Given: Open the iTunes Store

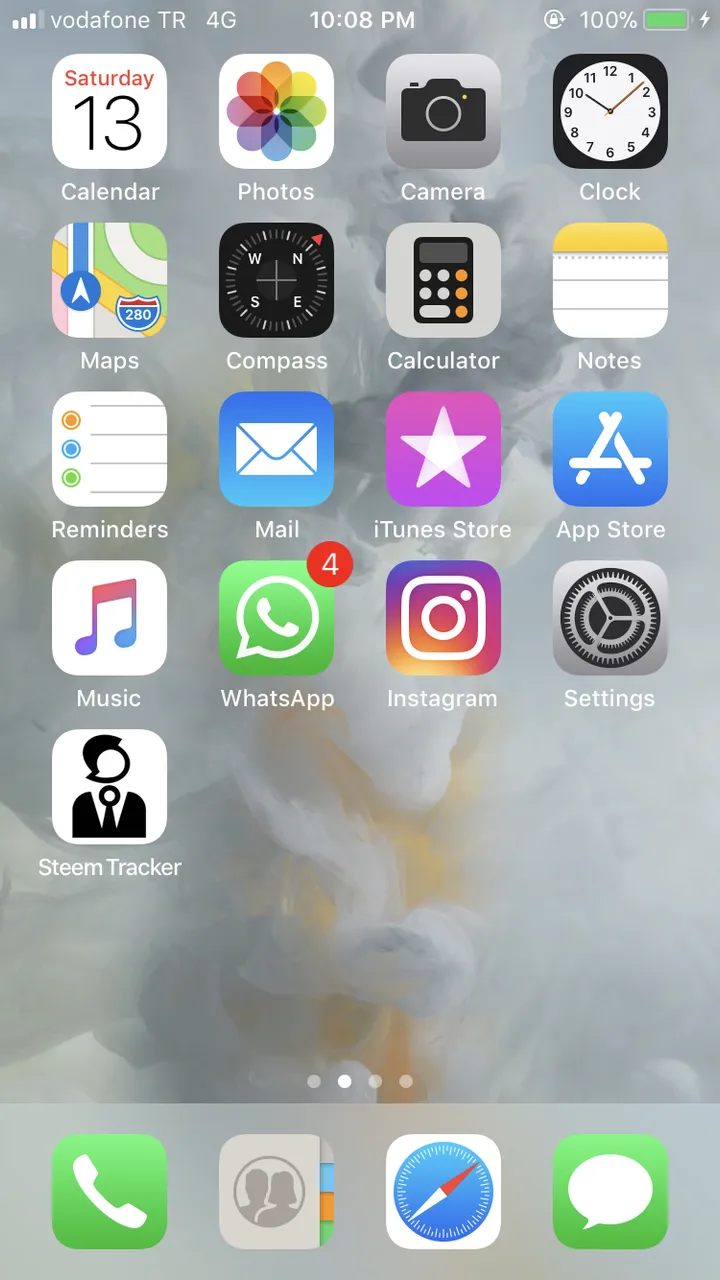Looking at the screenshot, I should click(x=443, y=449).
